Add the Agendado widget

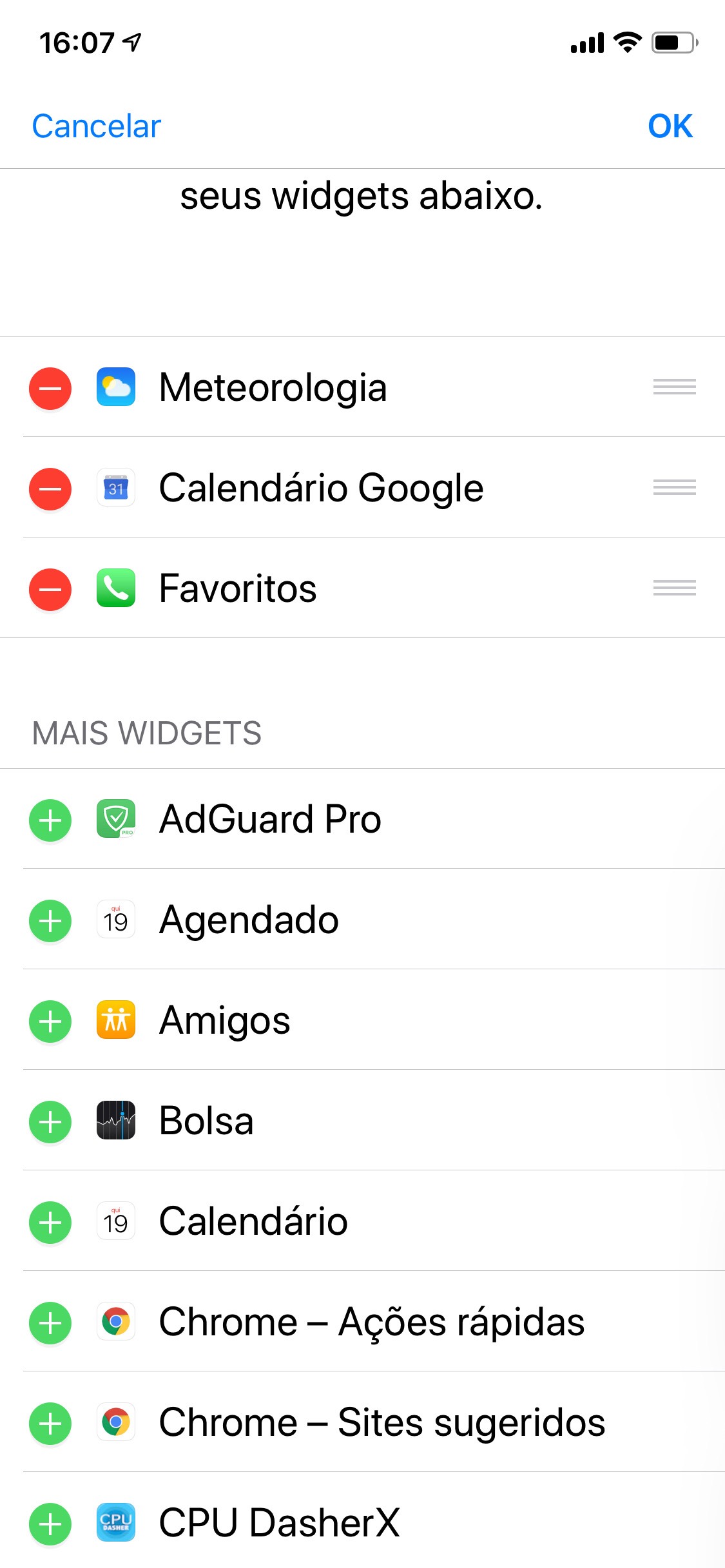(x=50, y=921)
